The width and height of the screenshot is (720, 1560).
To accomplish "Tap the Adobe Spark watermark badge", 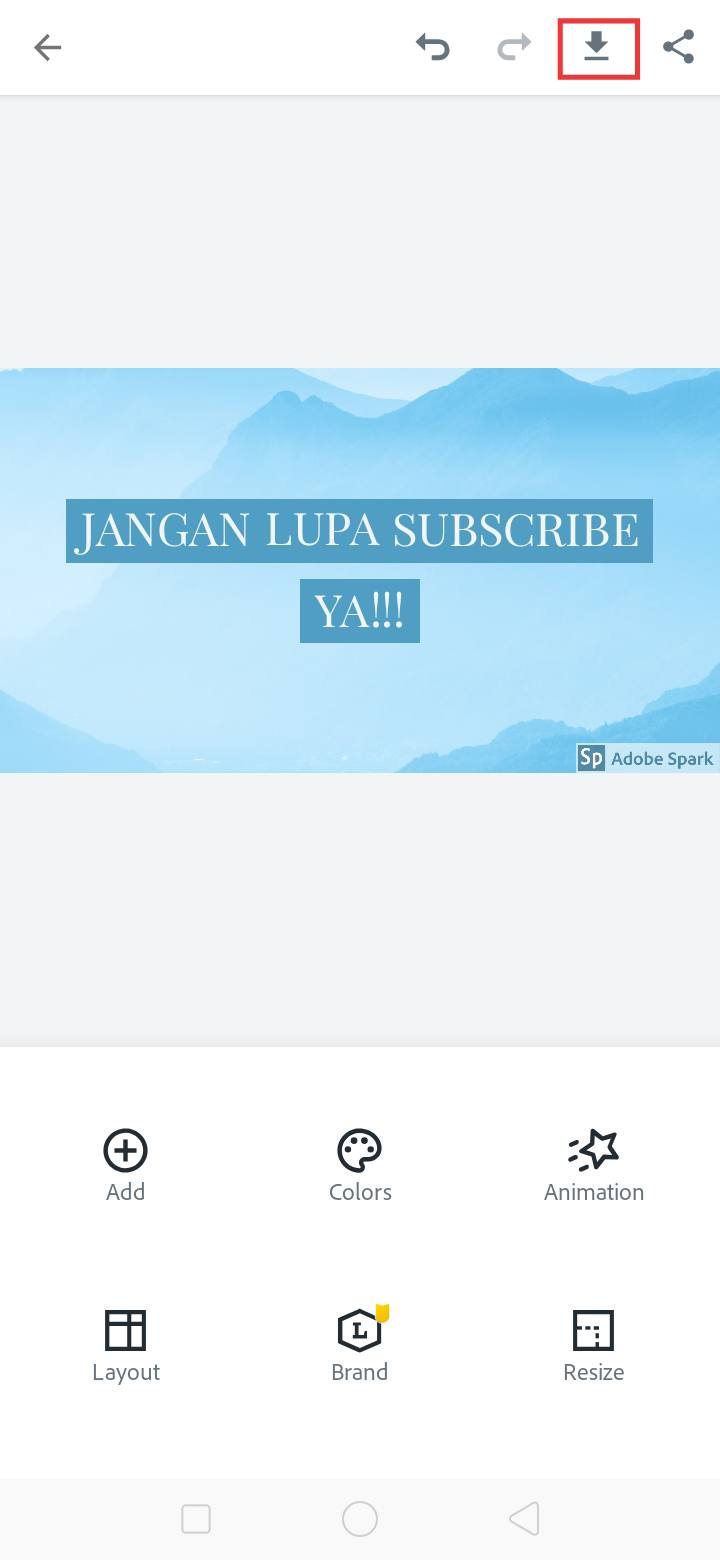I will click(647, 758).
